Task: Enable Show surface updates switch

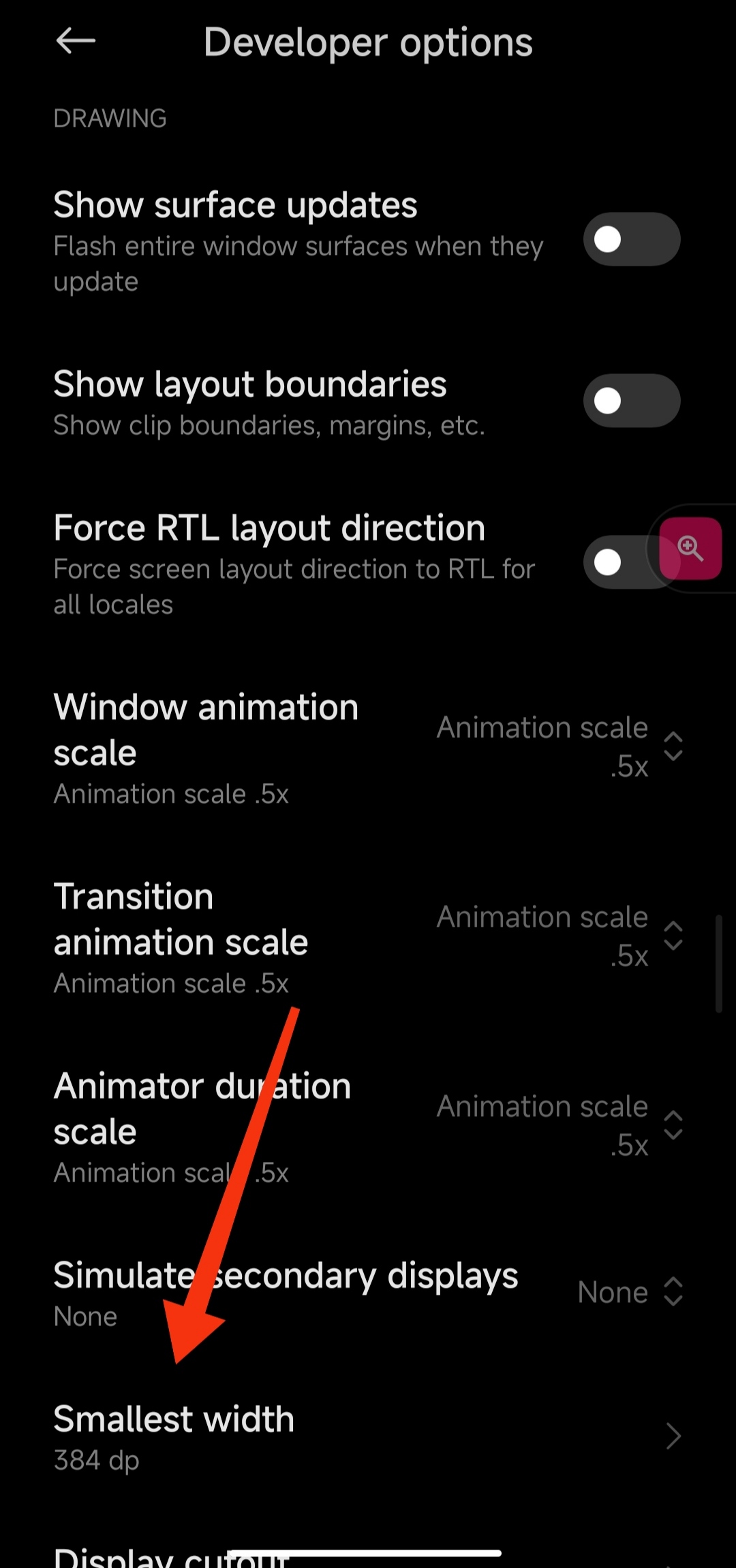Action: pyautogui.click(x=632, y=239)
